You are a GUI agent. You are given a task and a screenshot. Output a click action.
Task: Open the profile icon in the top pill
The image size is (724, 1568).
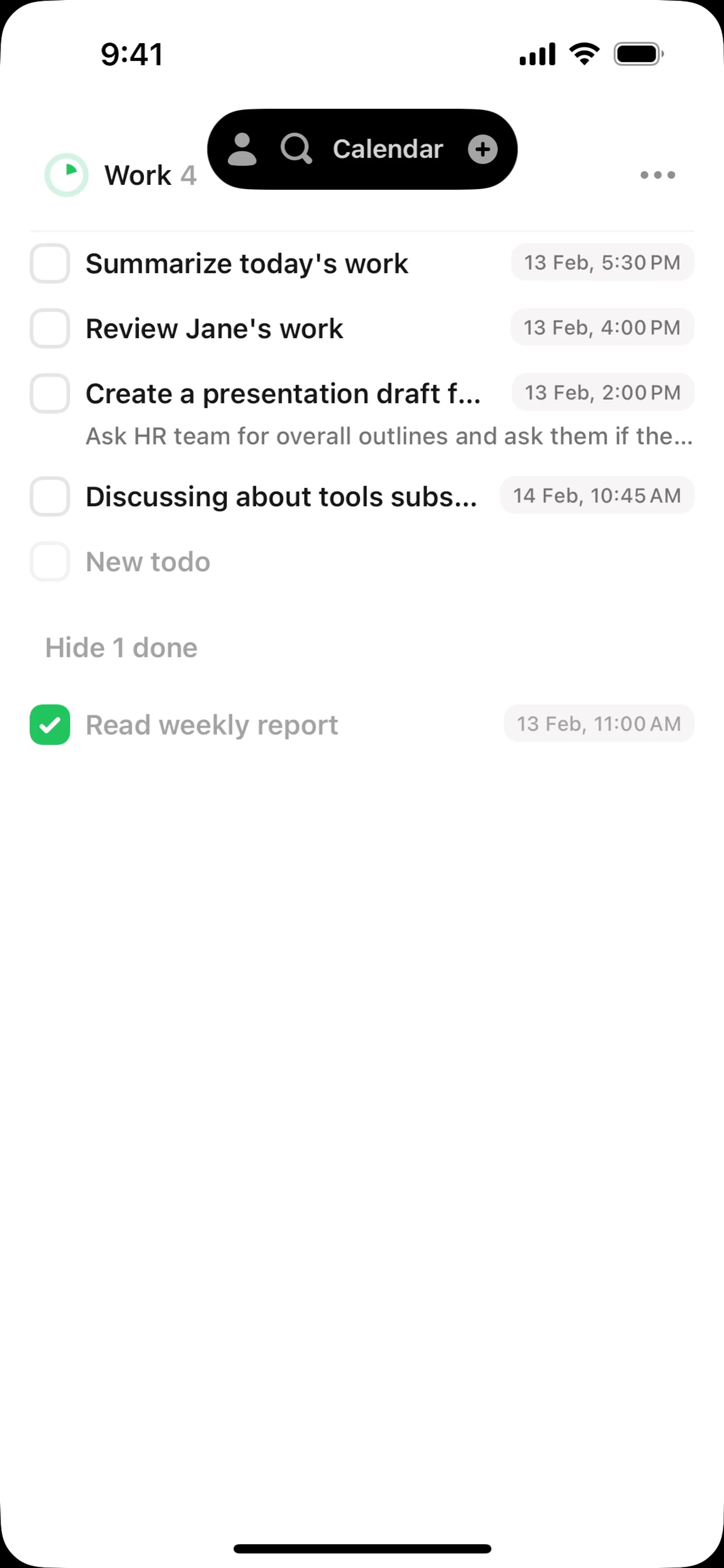coord(242,149)
